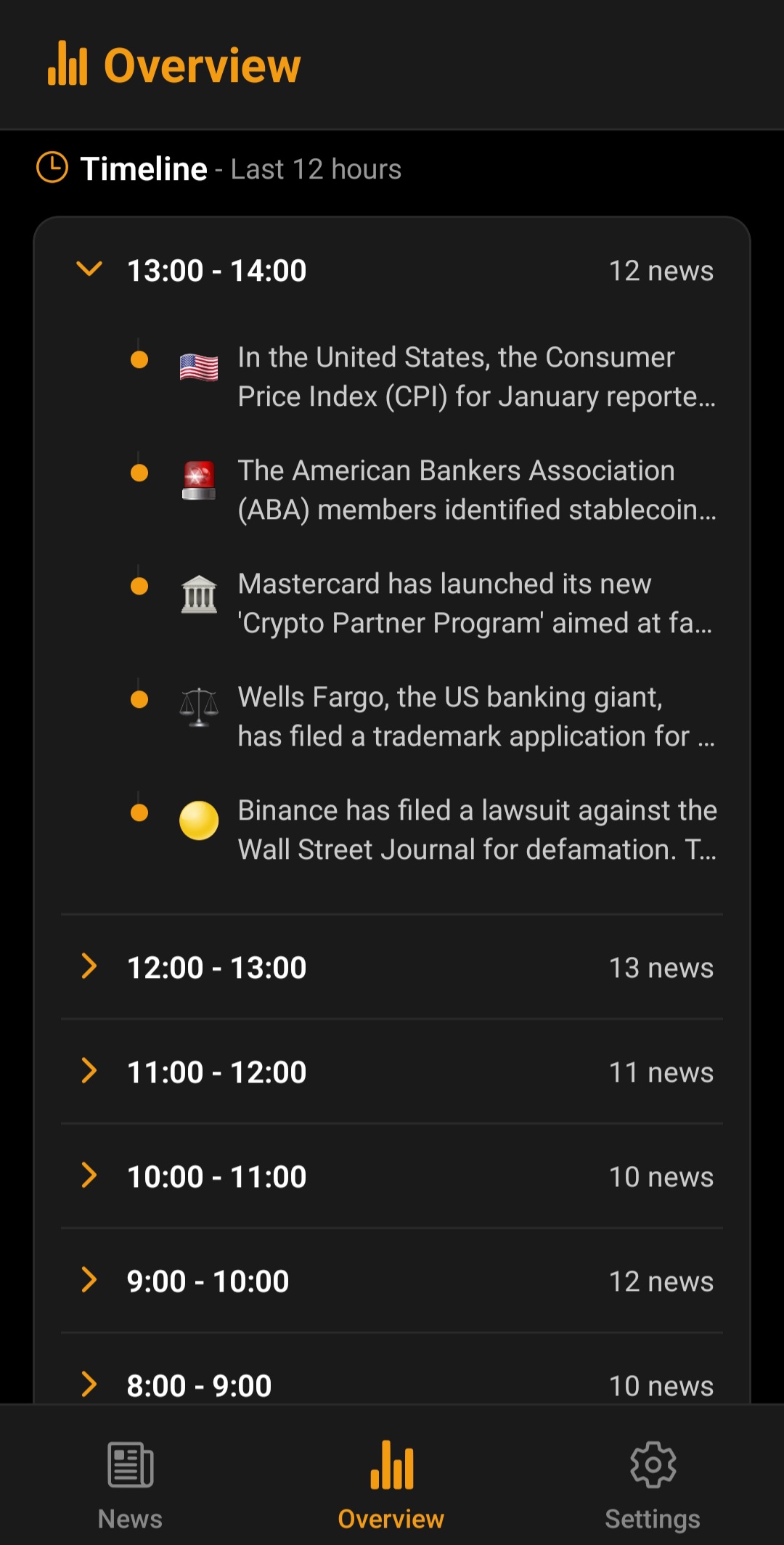Click the 12 news count for 13:00 - 14:00

tap(661, 269)
